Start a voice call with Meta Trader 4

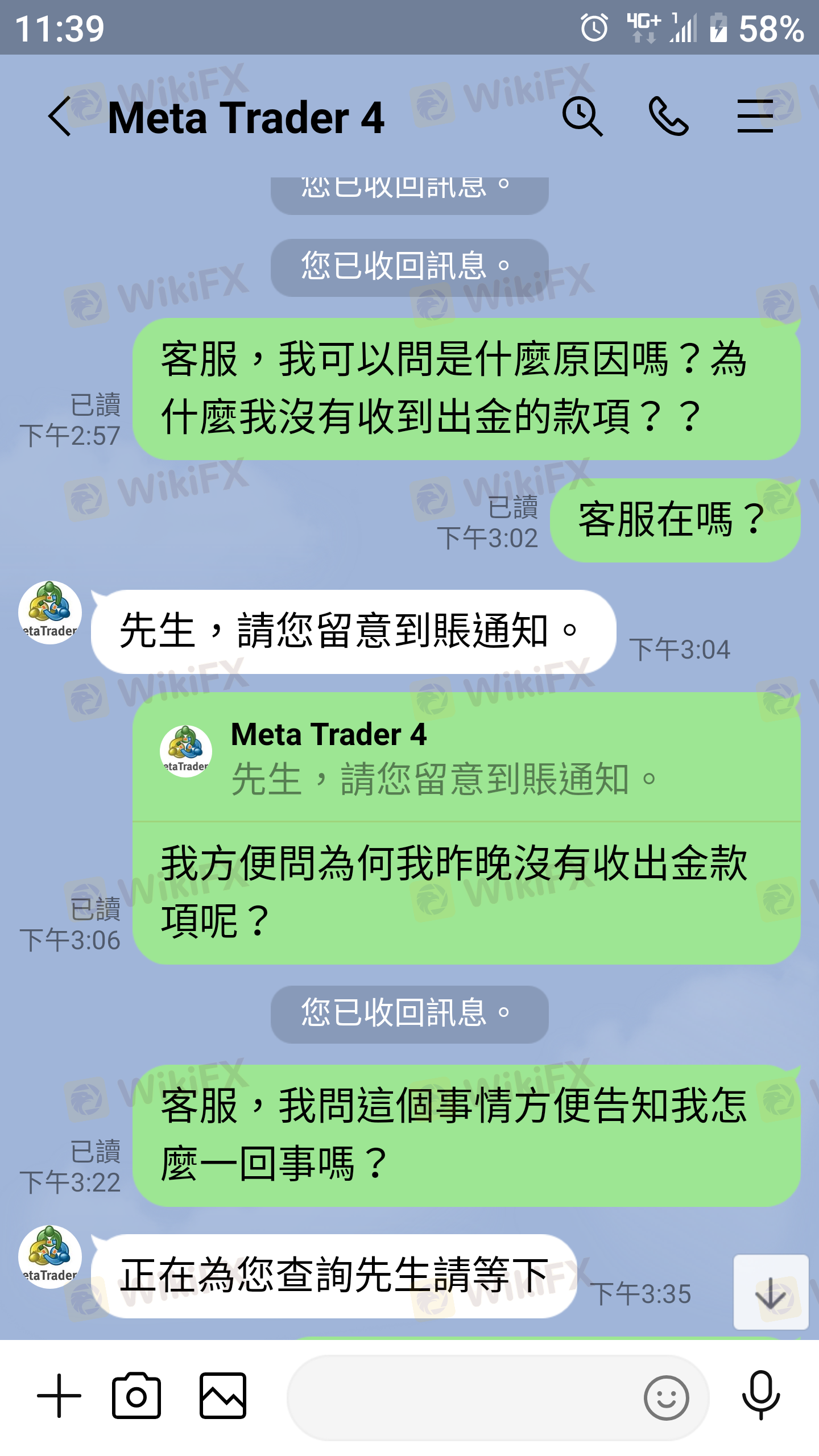click(x=669, y=117)
